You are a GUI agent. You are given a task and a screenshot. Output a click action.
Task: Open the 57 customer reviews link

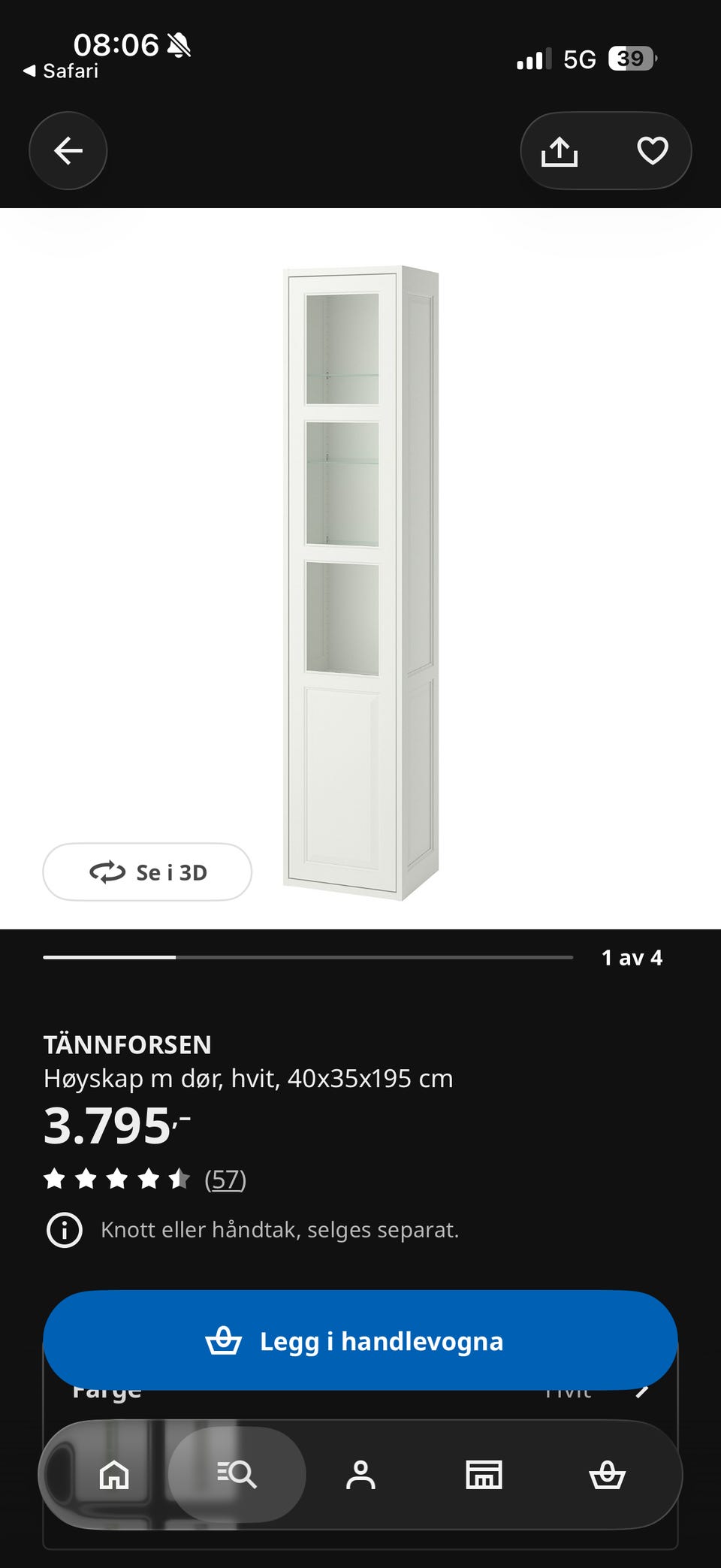click(x=225, y=1179)
